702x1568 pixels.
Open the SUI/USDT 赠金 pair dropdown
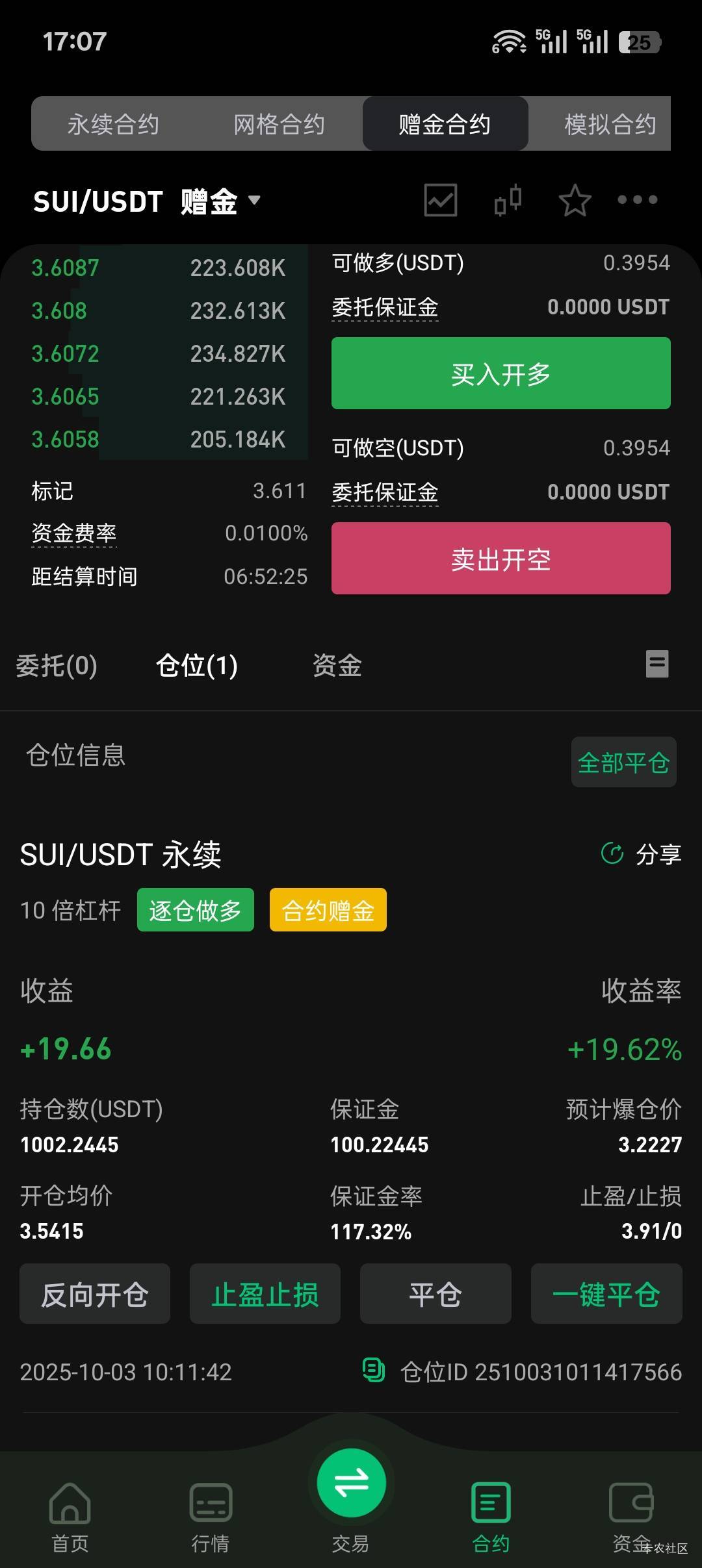147,201
